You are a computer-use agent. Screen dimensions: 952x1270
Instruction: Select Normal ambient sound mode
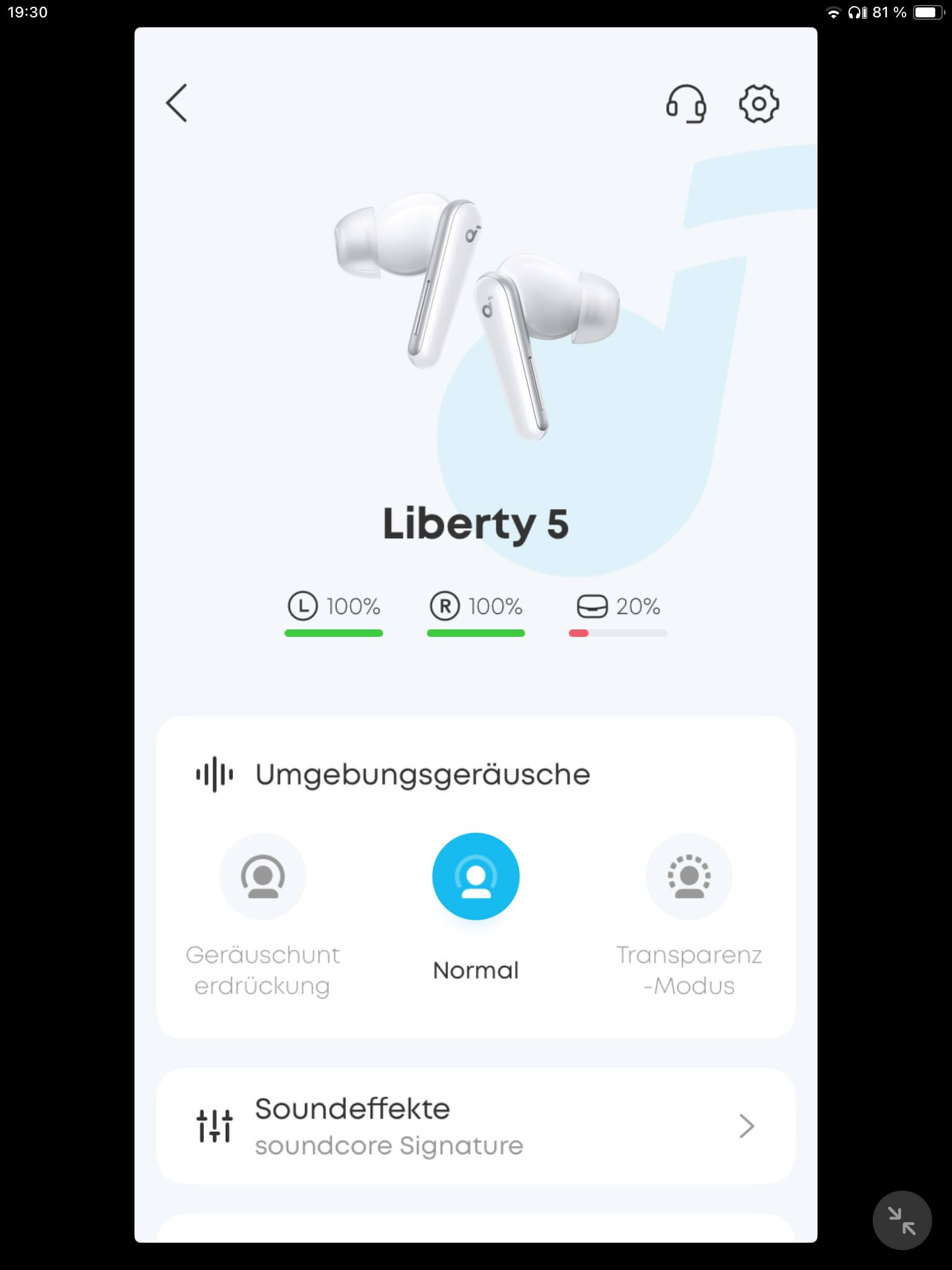[475, 876]
